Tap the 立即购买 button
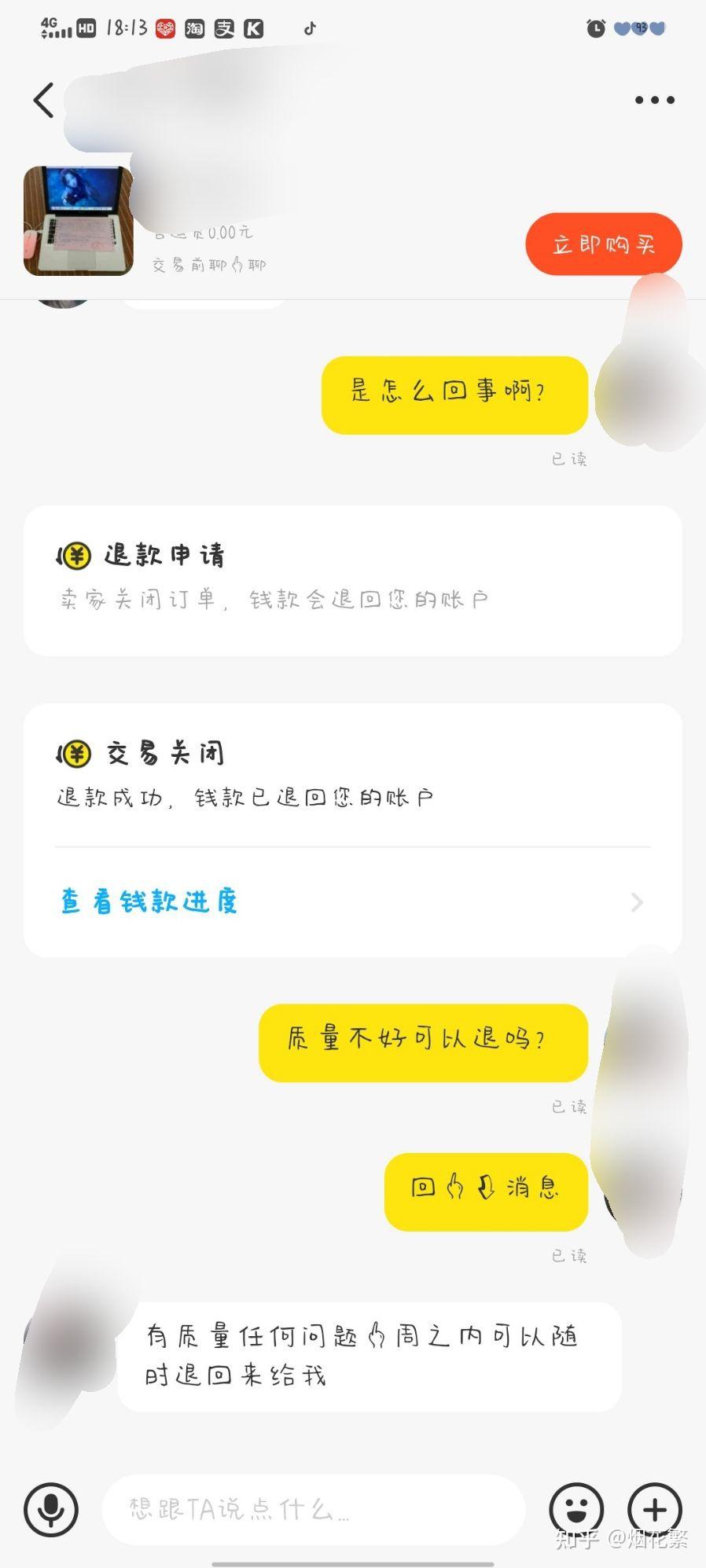 coord(603,244)
